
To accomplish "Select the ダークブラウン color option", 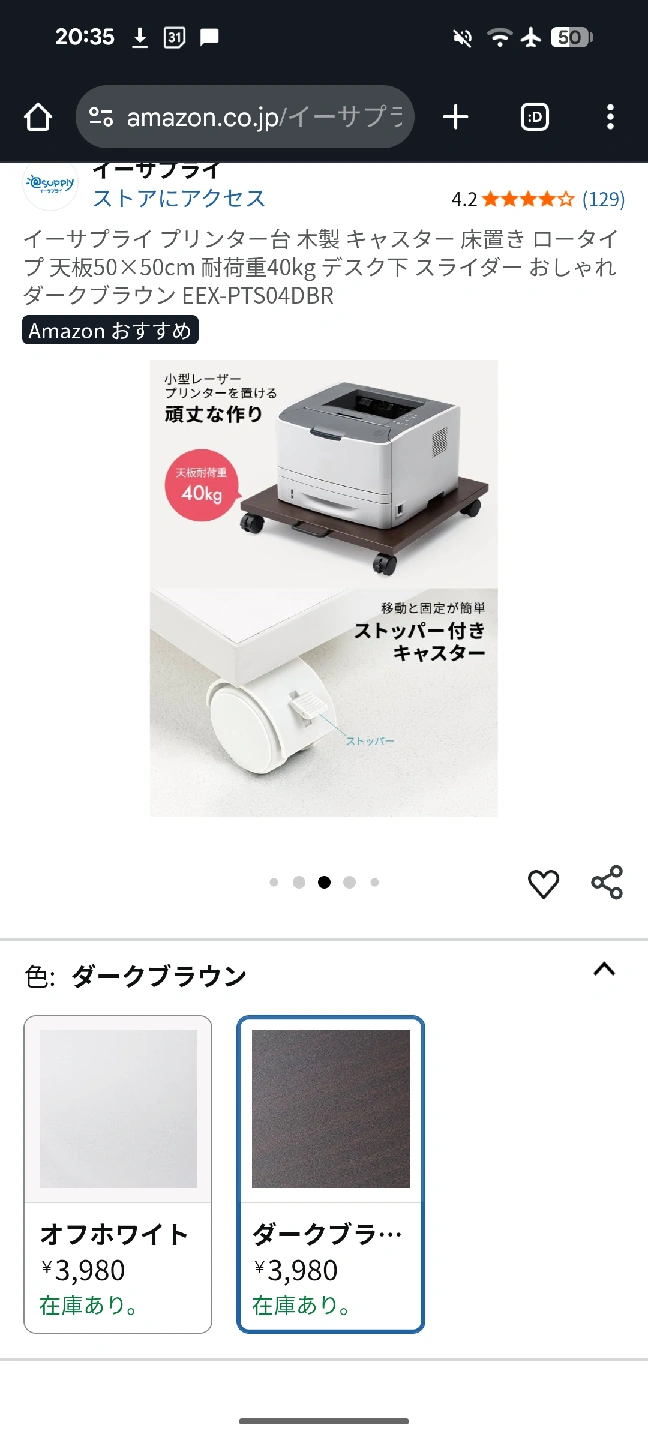I will point(331,1173).
